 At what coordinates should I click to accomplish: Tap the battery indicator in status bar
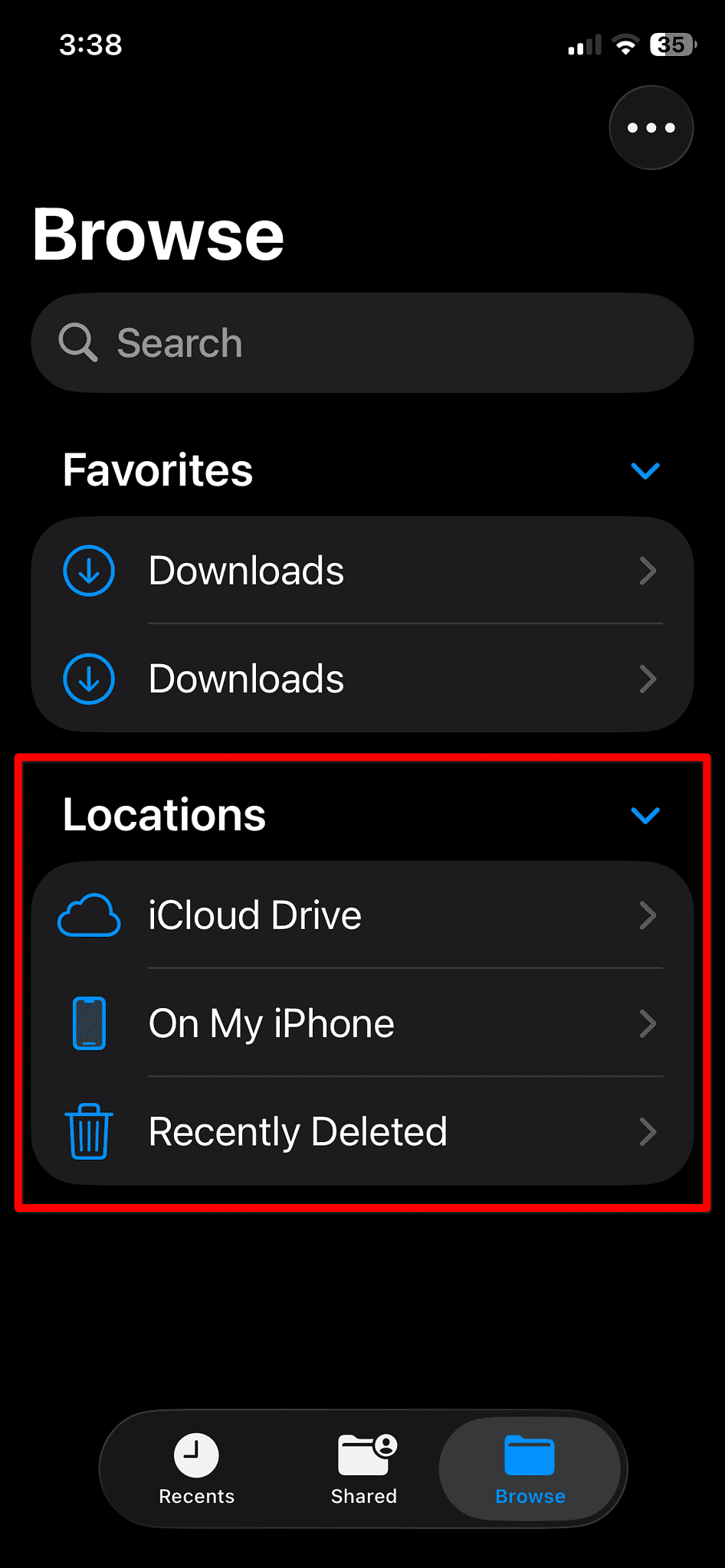[x=671, y=44]
